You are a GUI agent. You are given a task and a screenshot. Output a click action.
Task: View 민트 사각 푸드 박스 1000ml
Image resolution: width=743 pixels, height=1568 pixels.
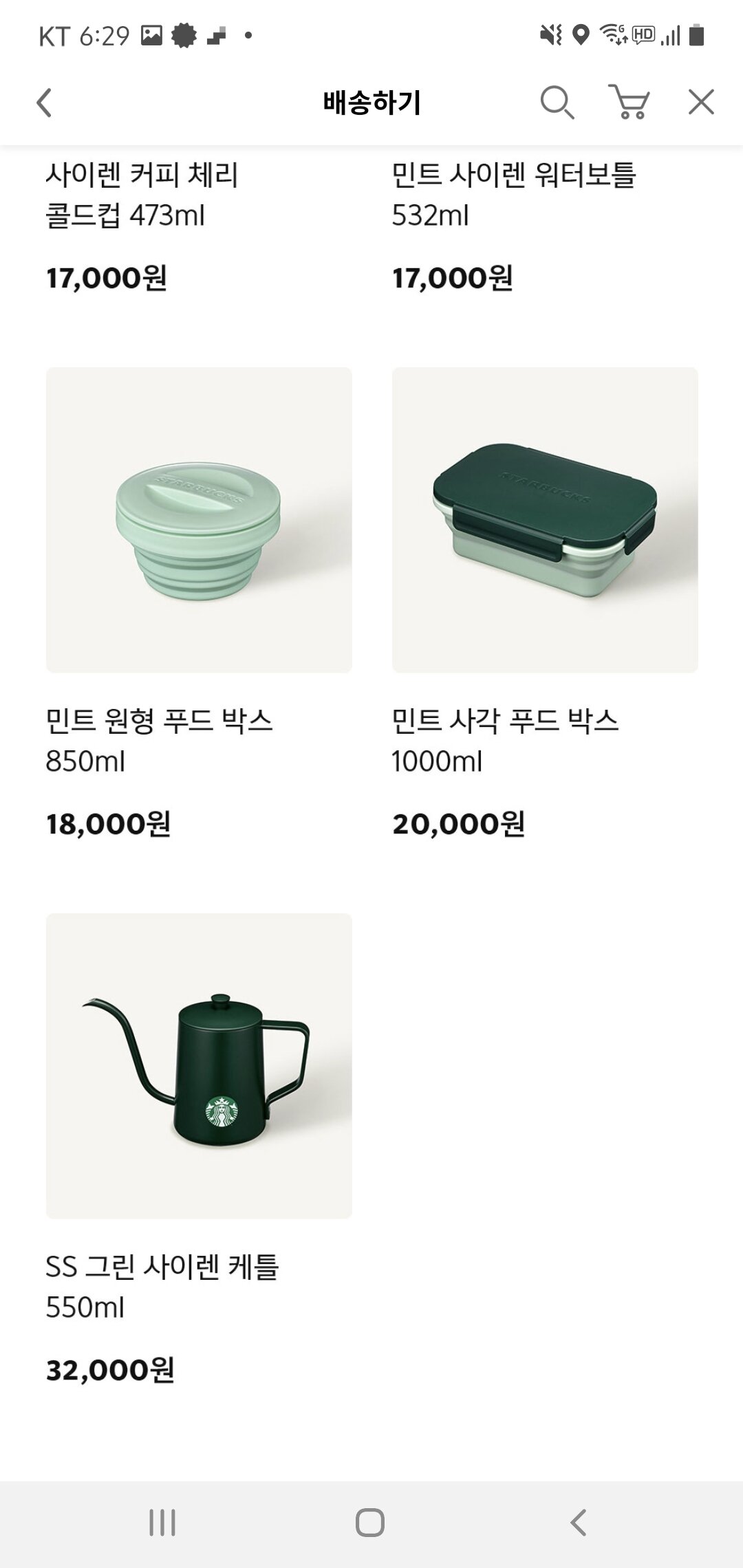545,521
